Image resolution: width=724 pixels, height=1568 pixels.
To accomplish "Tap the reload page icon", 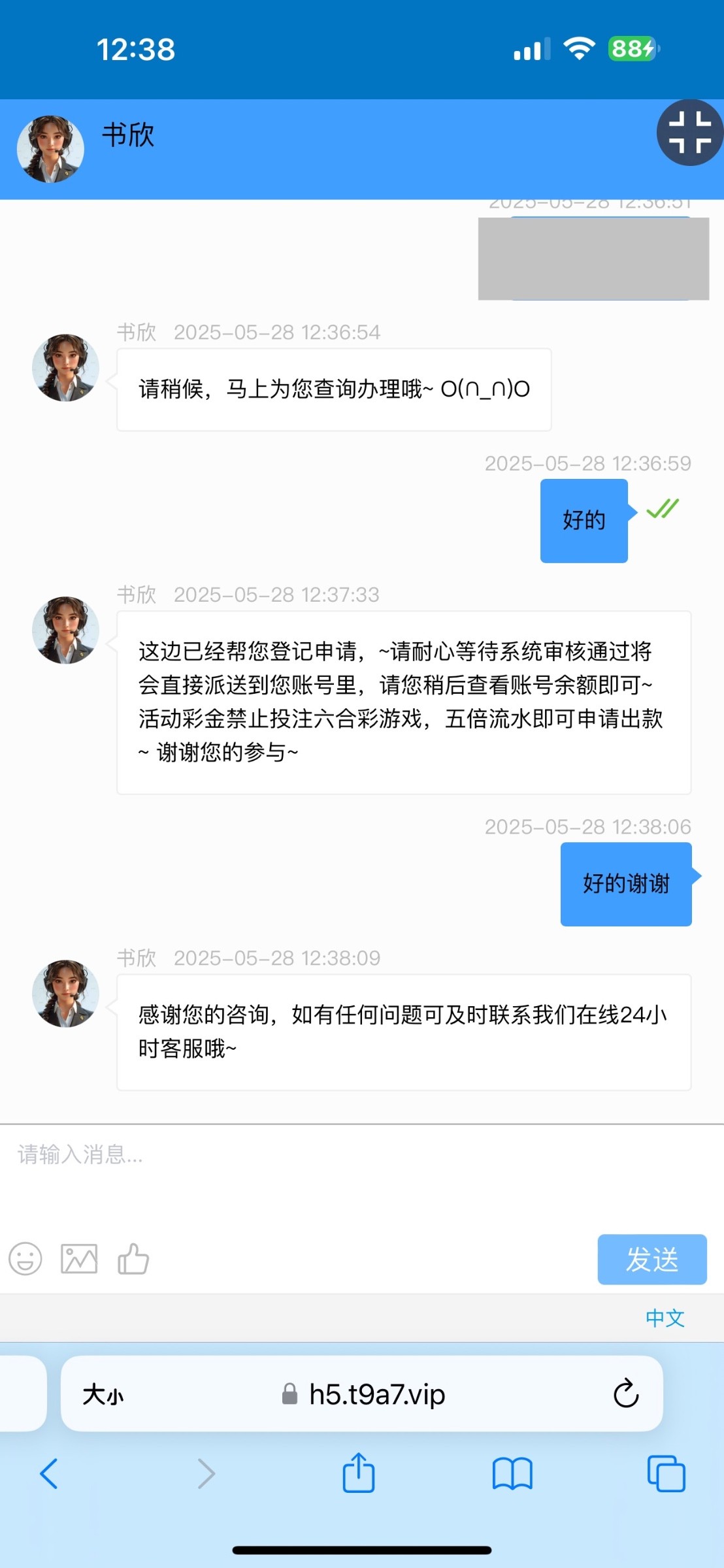I will point(627,1392).
